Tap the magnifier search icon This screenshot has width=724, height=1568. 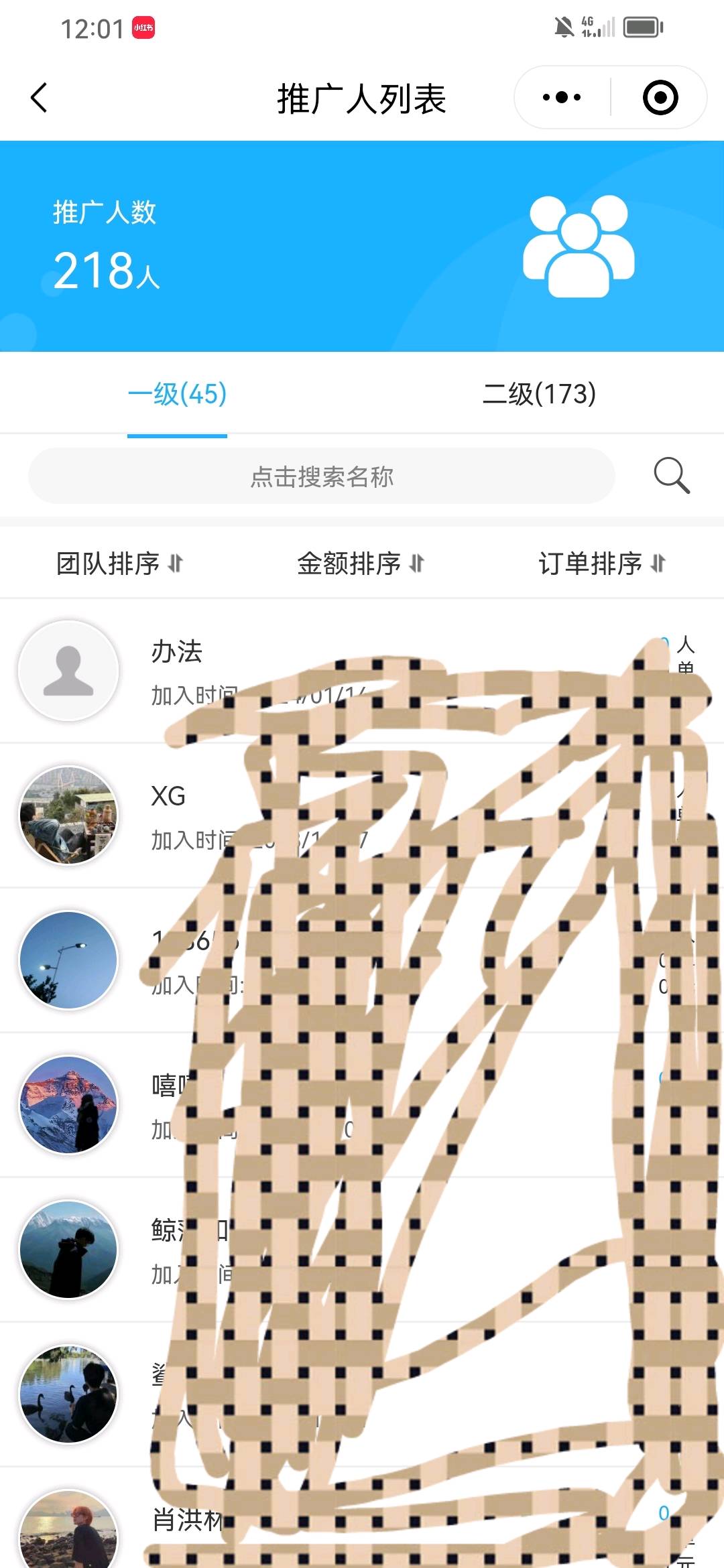coord(671,476)
